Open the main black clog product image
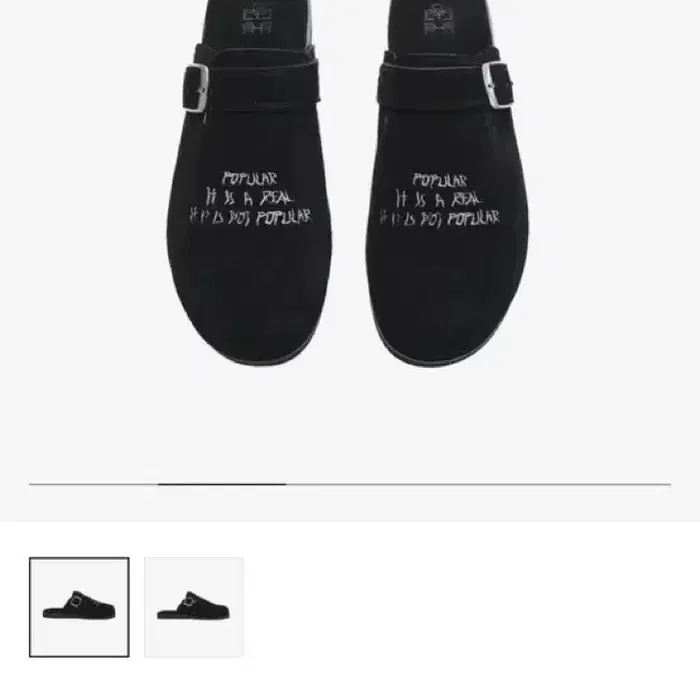 [x=350, y=200]
